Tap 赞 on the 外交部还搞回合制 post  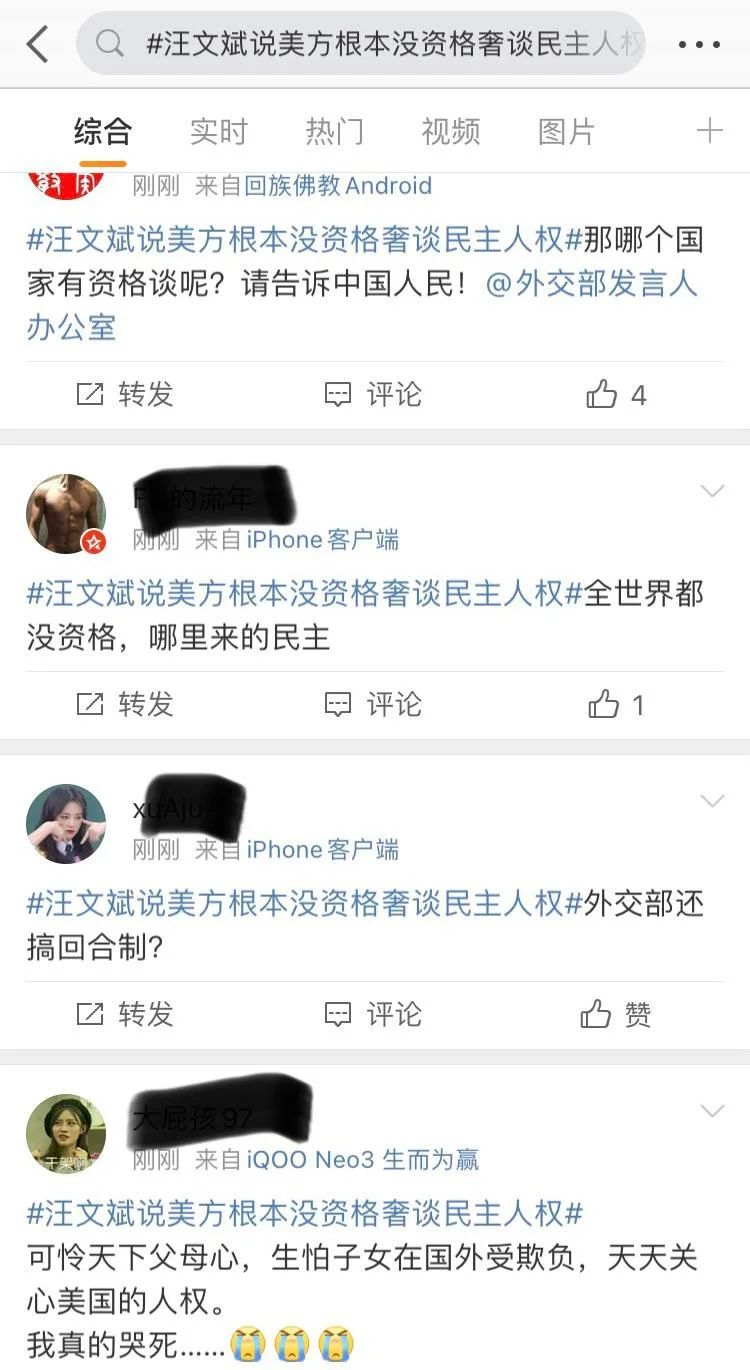[616, 1015]
